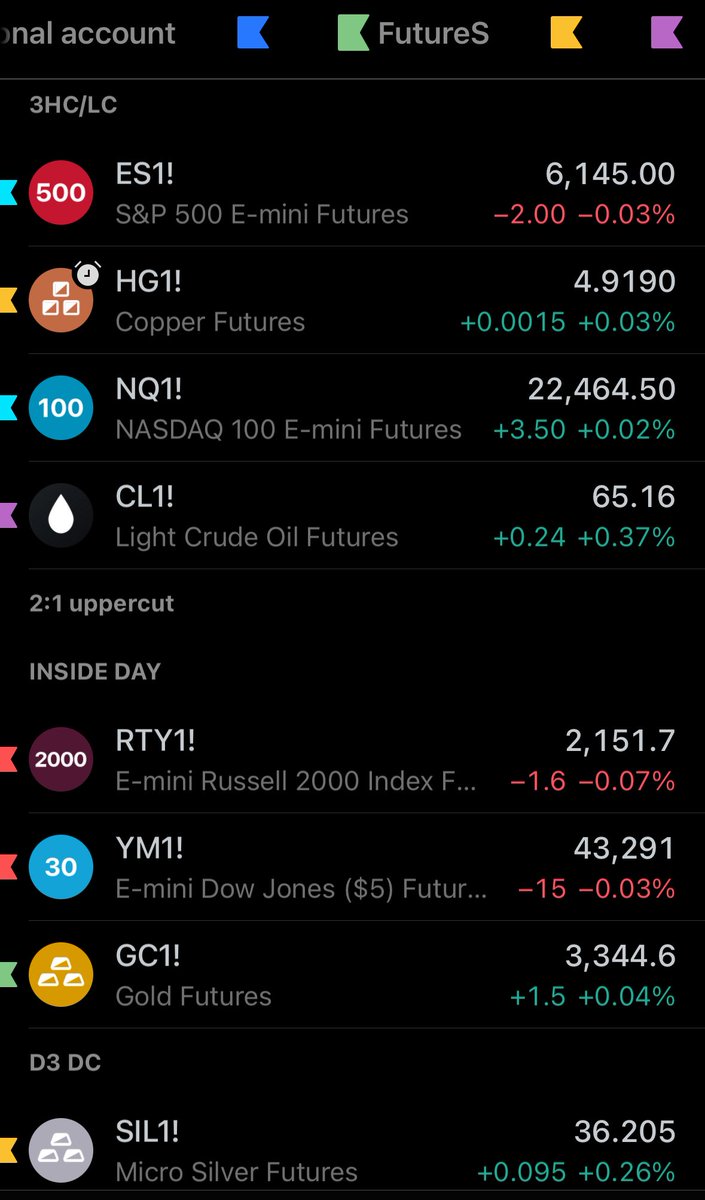The image size is (705, 1200).
Task: Open HG1! Copper Futures row
Action: click(352, 300)
